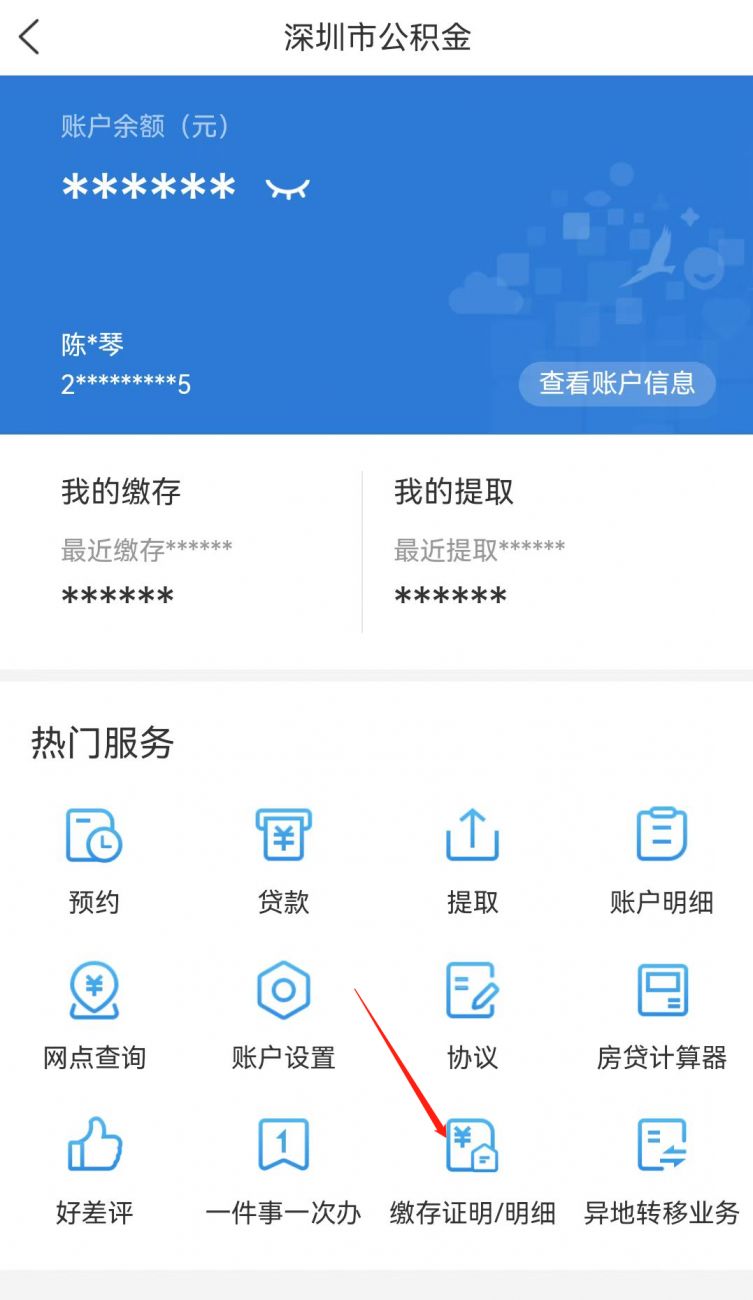Tap 查看账户信息 button
Viewport: 753px width, 1300px height.
(x=616, y=383)
